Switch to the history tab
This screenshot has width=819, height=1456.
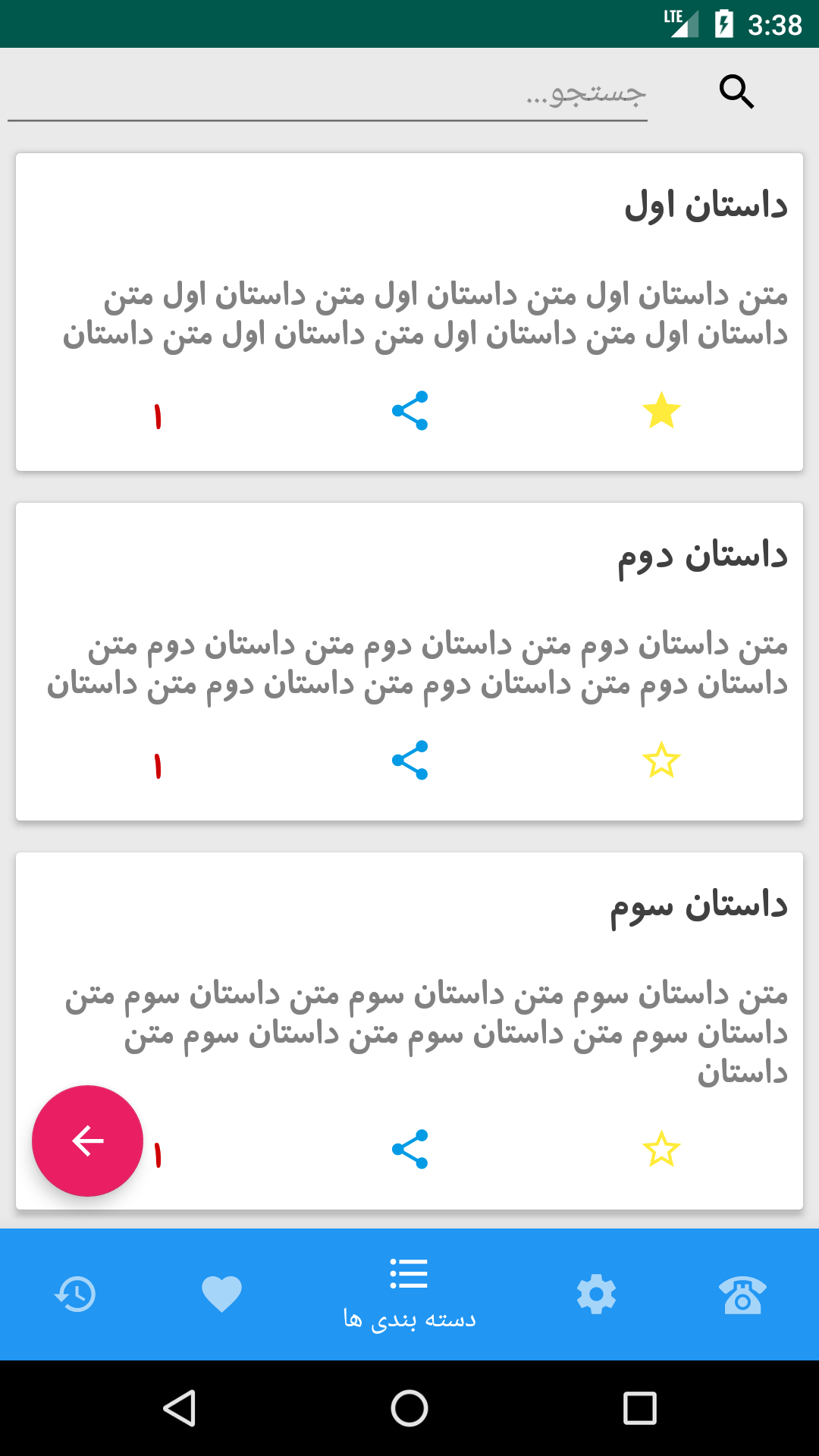point(75,1294)
